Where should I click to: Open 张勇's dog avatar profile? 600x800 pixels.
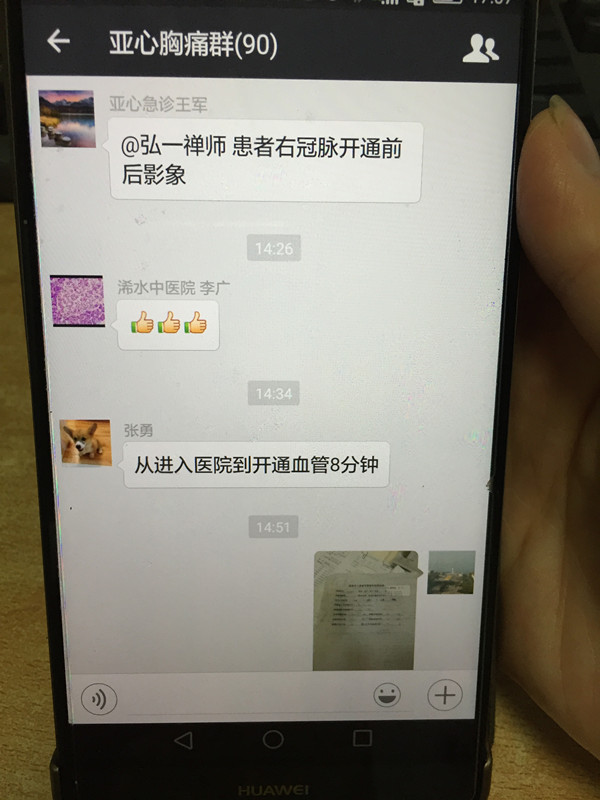tap(85, 443)
